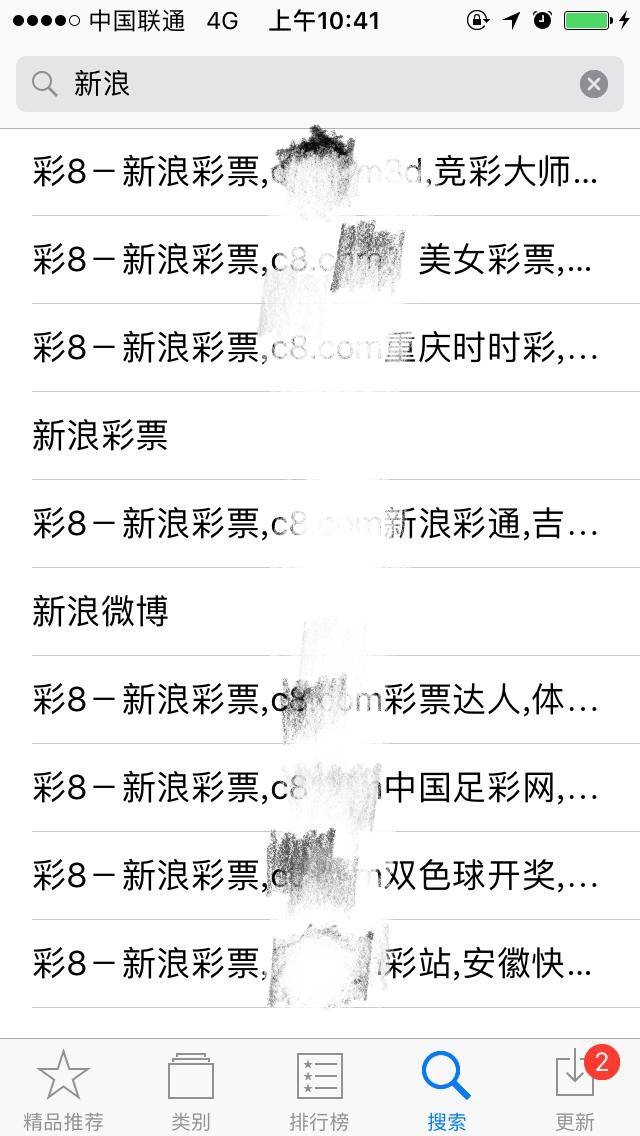This screenshot has width=640, height=1136.
Task: Choose the suggestion with 中国足彩网
Action: 320,788
